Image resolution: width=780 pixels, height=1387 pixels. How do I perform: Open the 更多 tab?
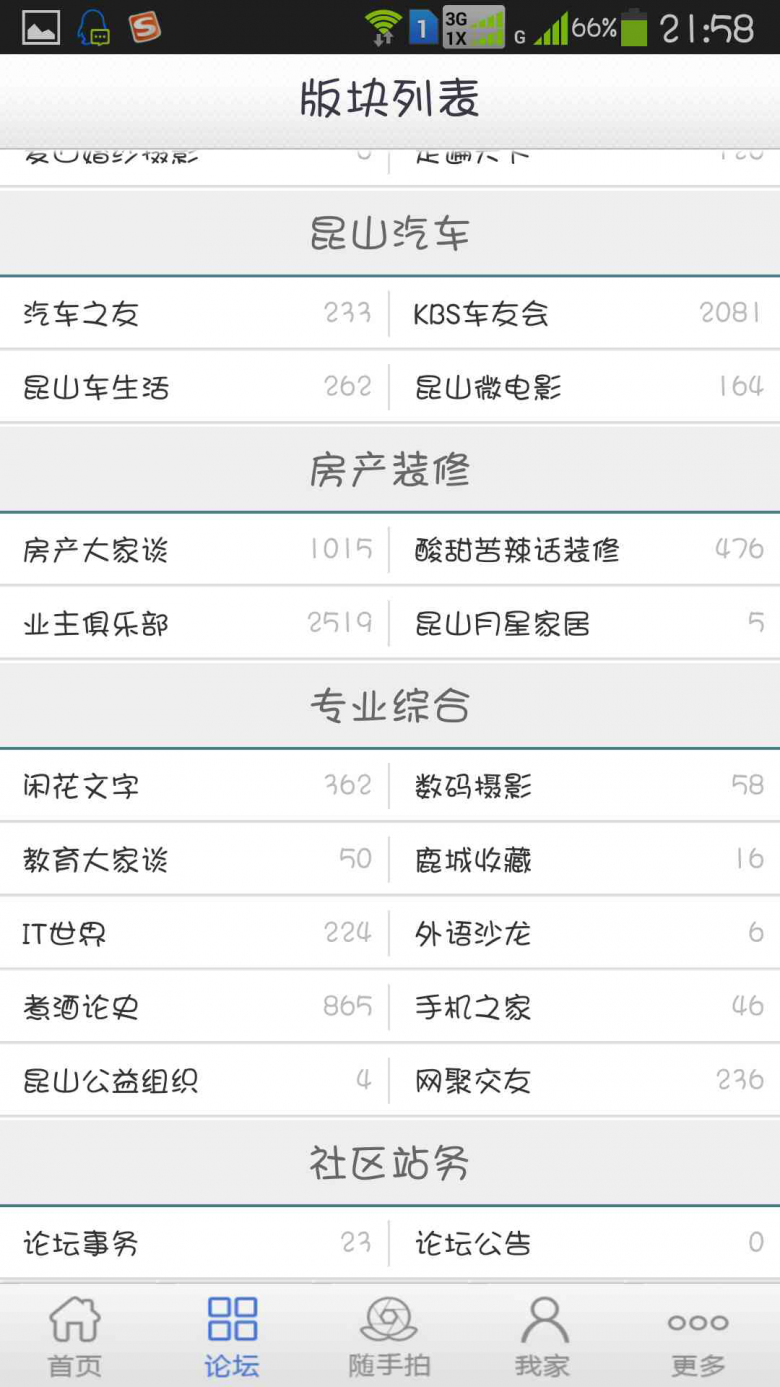(699, 1337)
